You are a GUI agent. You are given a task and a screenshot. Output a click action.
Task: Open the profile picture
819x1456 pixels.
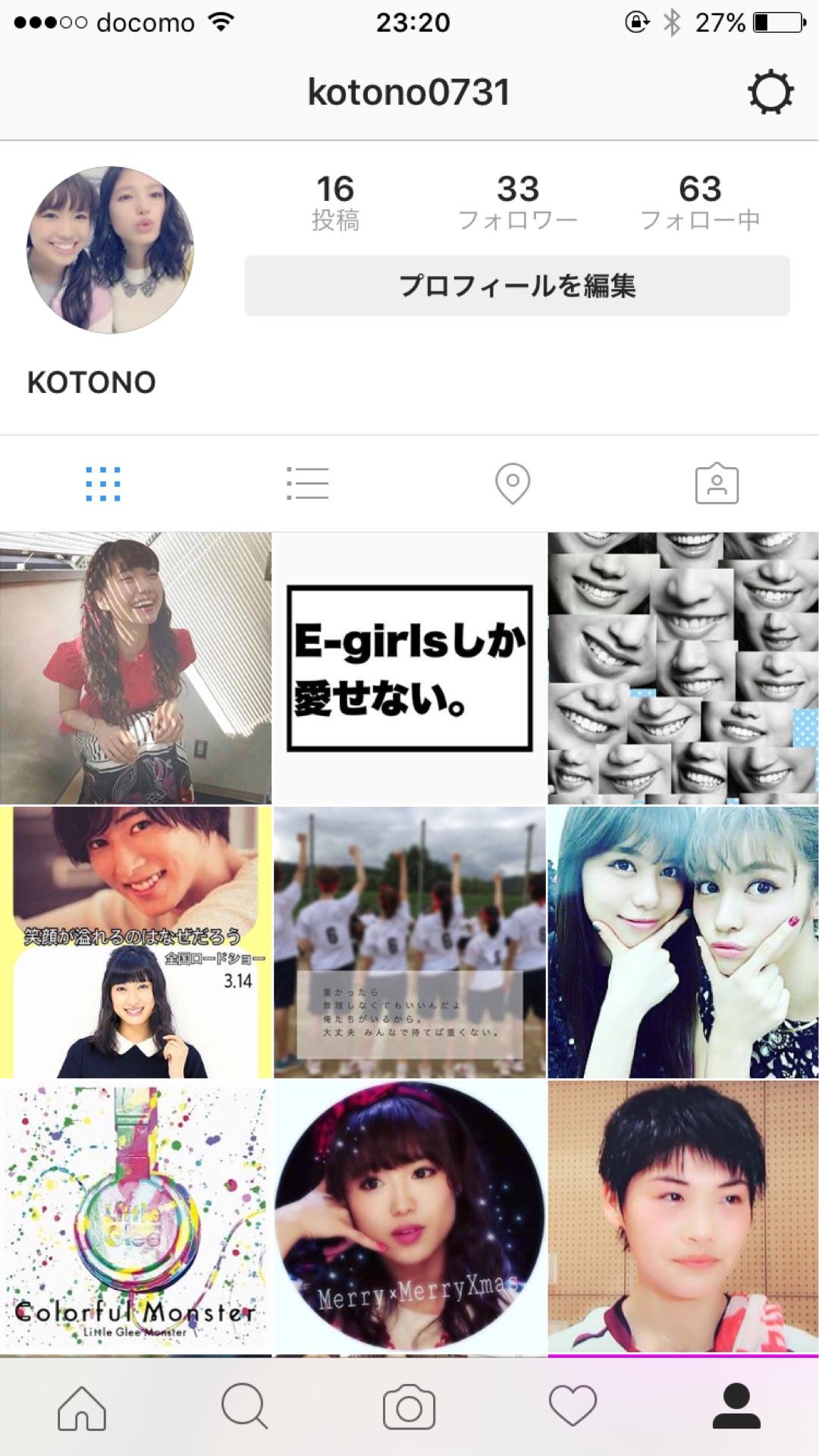[x=110, y=249]
